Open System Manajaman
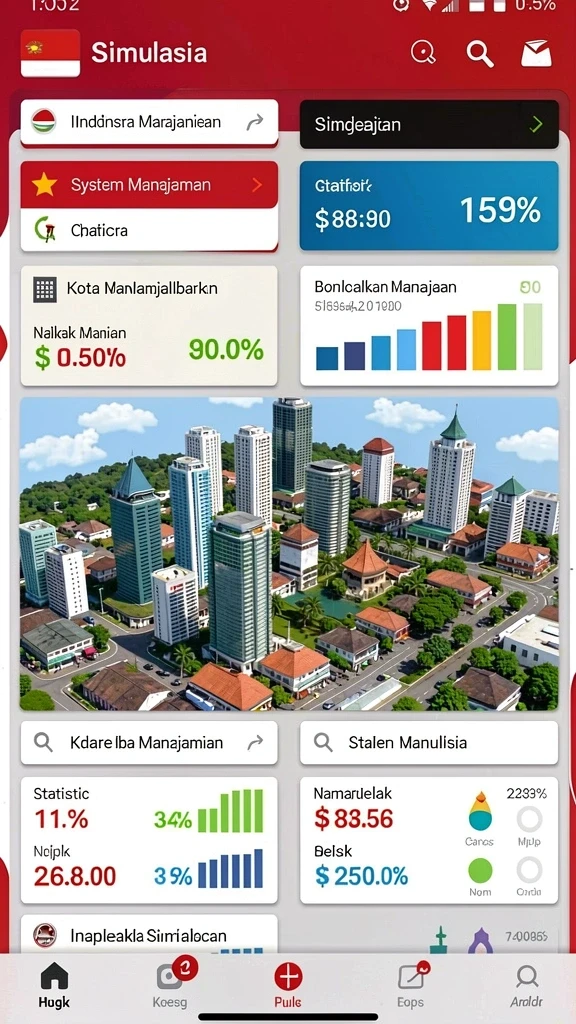Screen dimensions: 576x1024 150,185
